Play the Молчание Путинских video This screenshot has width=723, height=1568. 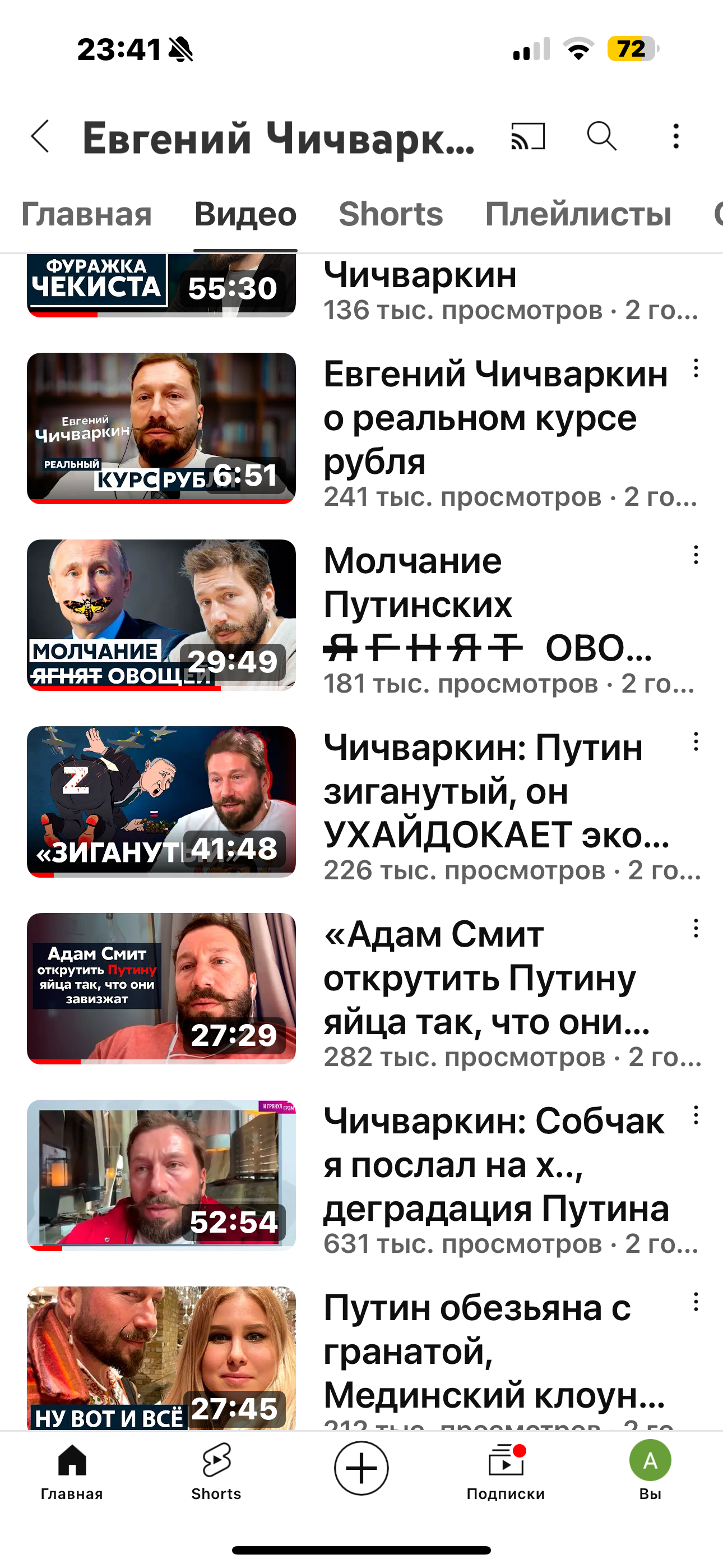pyautogui.click(x=161, y=615)
